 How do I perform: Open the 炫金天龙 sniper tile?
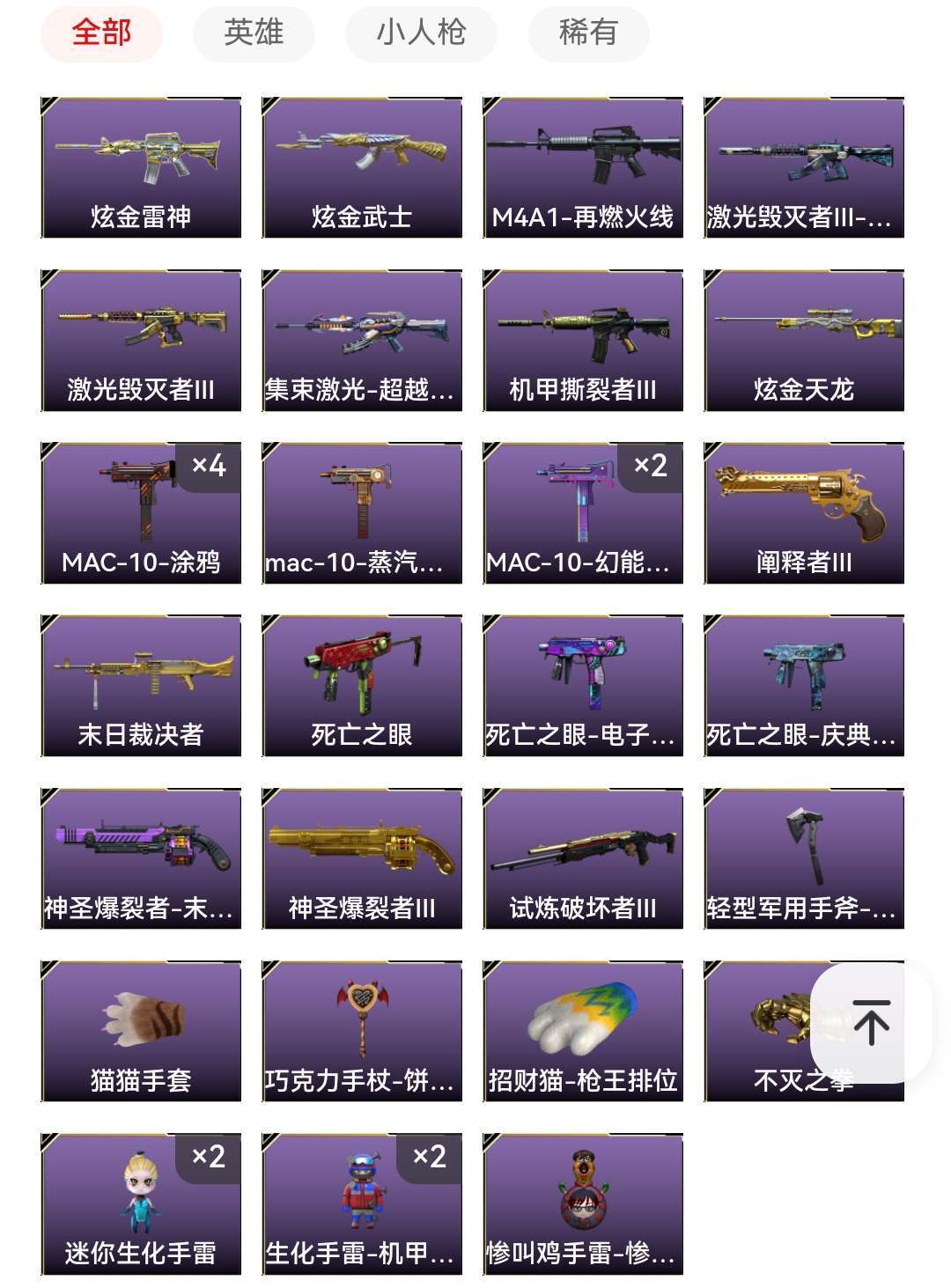point(804,340)
